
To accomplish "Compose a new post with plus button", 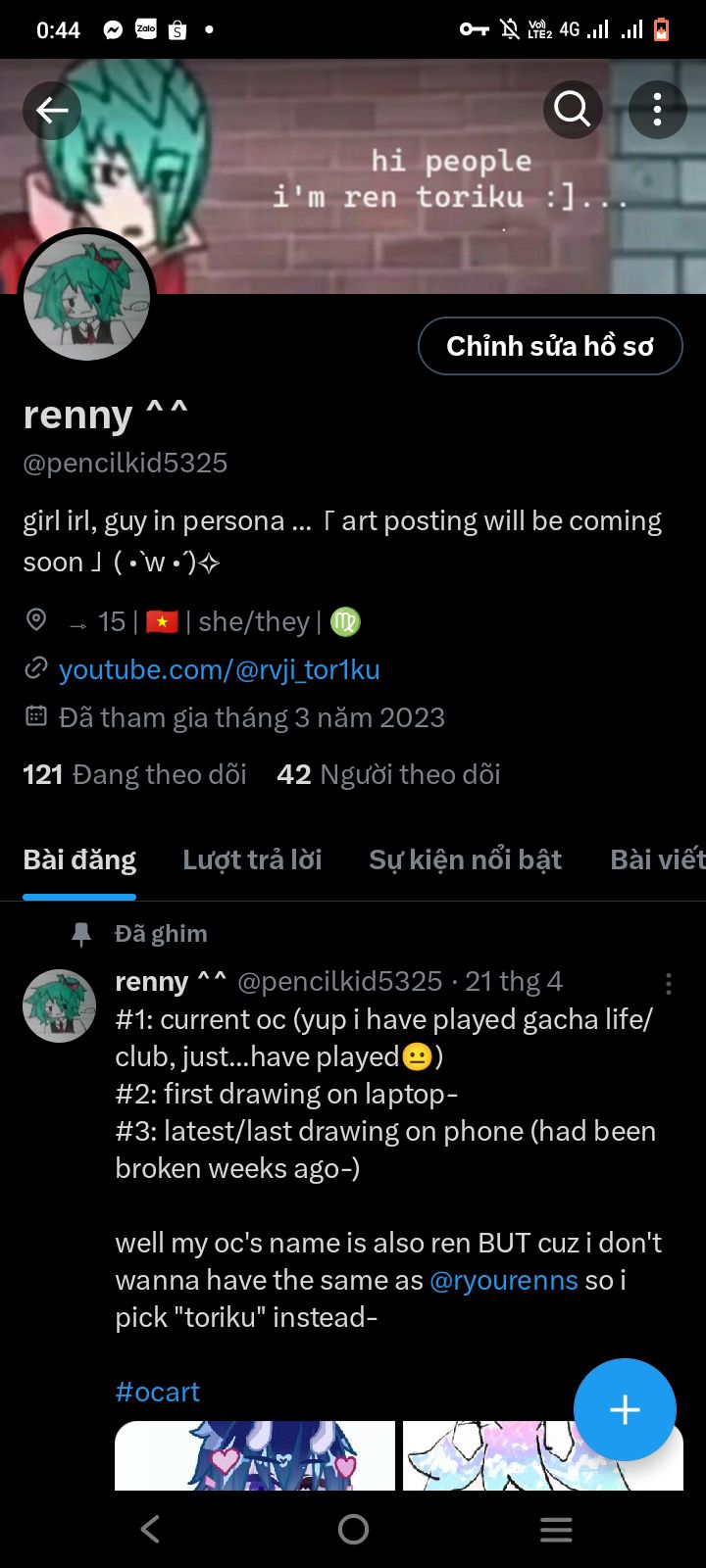I will tap(625, 1409).
